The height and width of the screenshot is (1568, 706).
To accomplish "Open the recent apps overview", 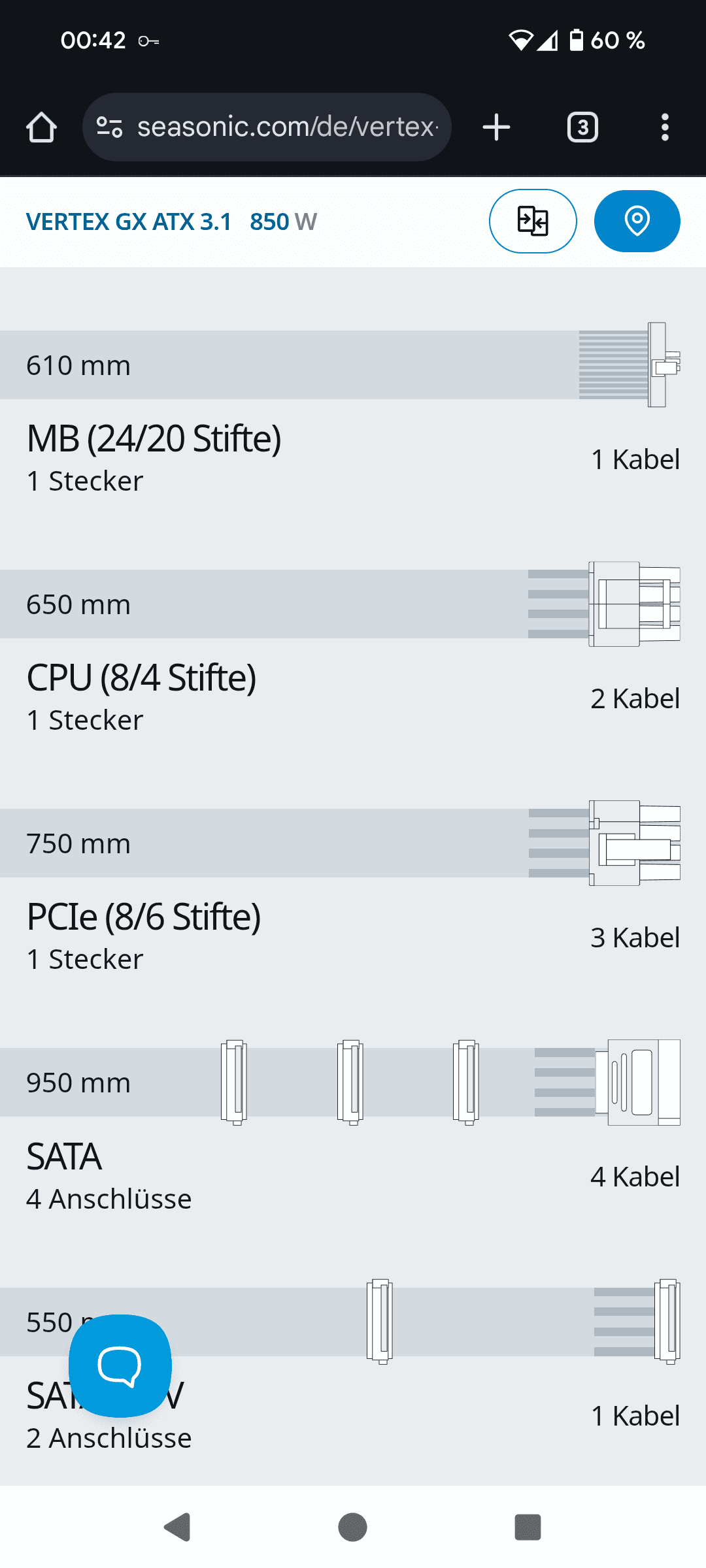I will 528,1527.
